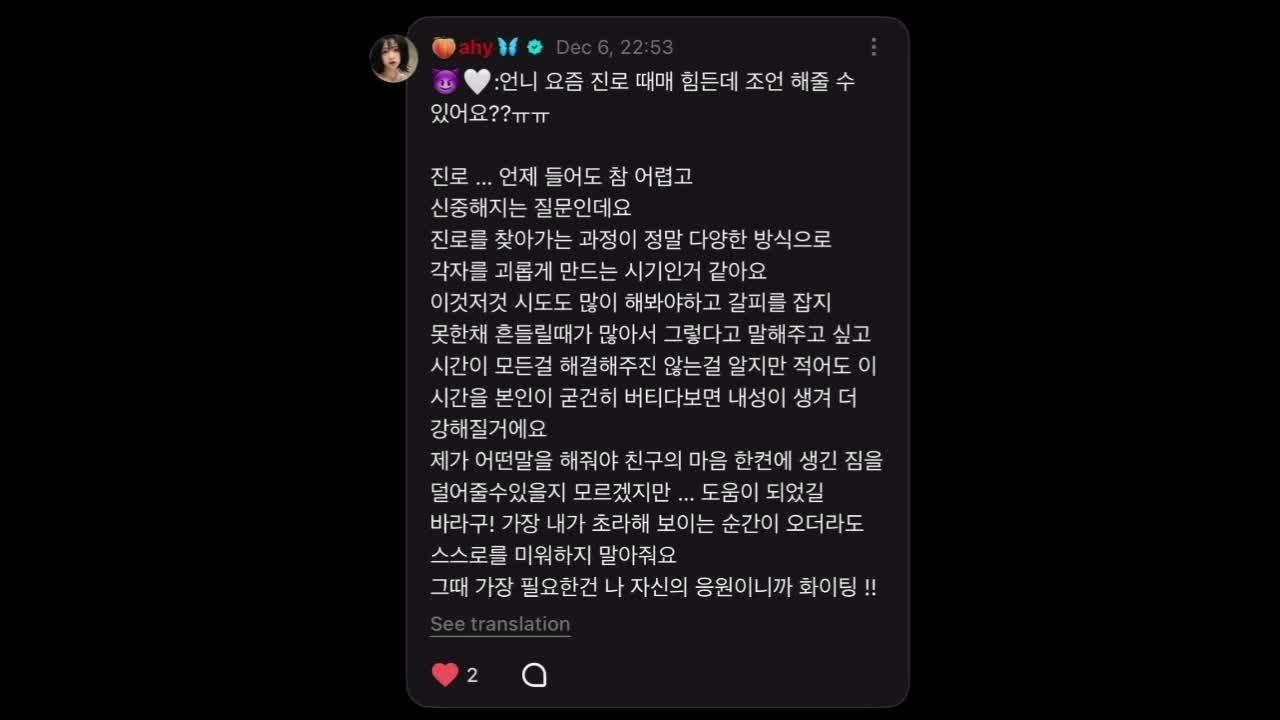
Task: Open the post's three-dot overflow menu
Action: [873, 47]
